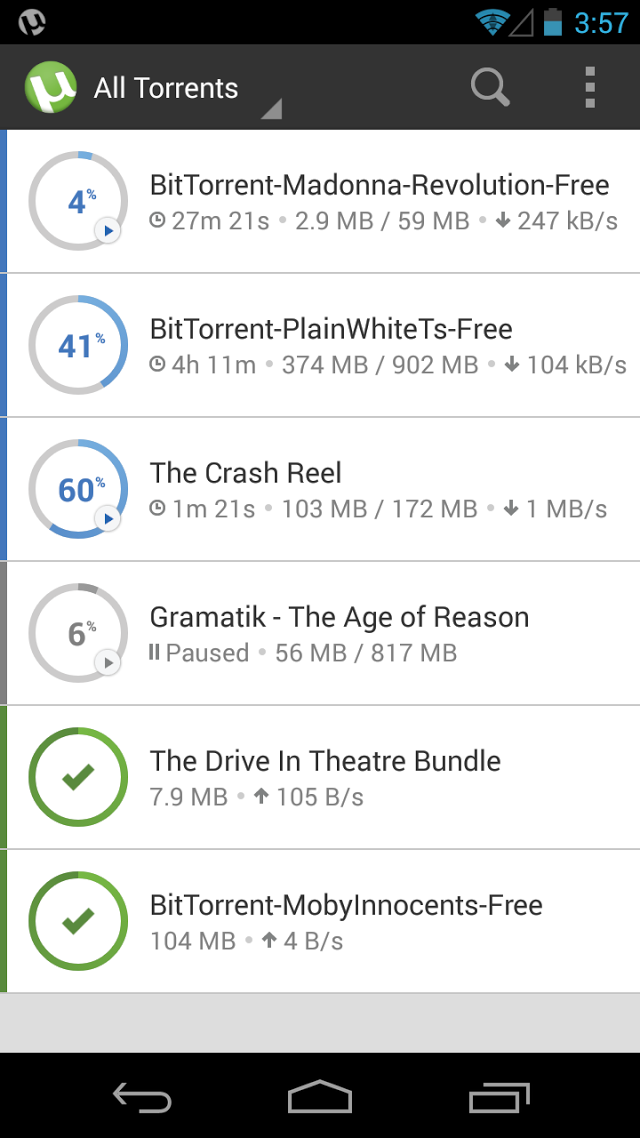Open the BitTorrent-PlainWhiteTs-Free torrent
Image resolution: width=640 pixels, height=1138 pixels.
click(x=320, y=345)
